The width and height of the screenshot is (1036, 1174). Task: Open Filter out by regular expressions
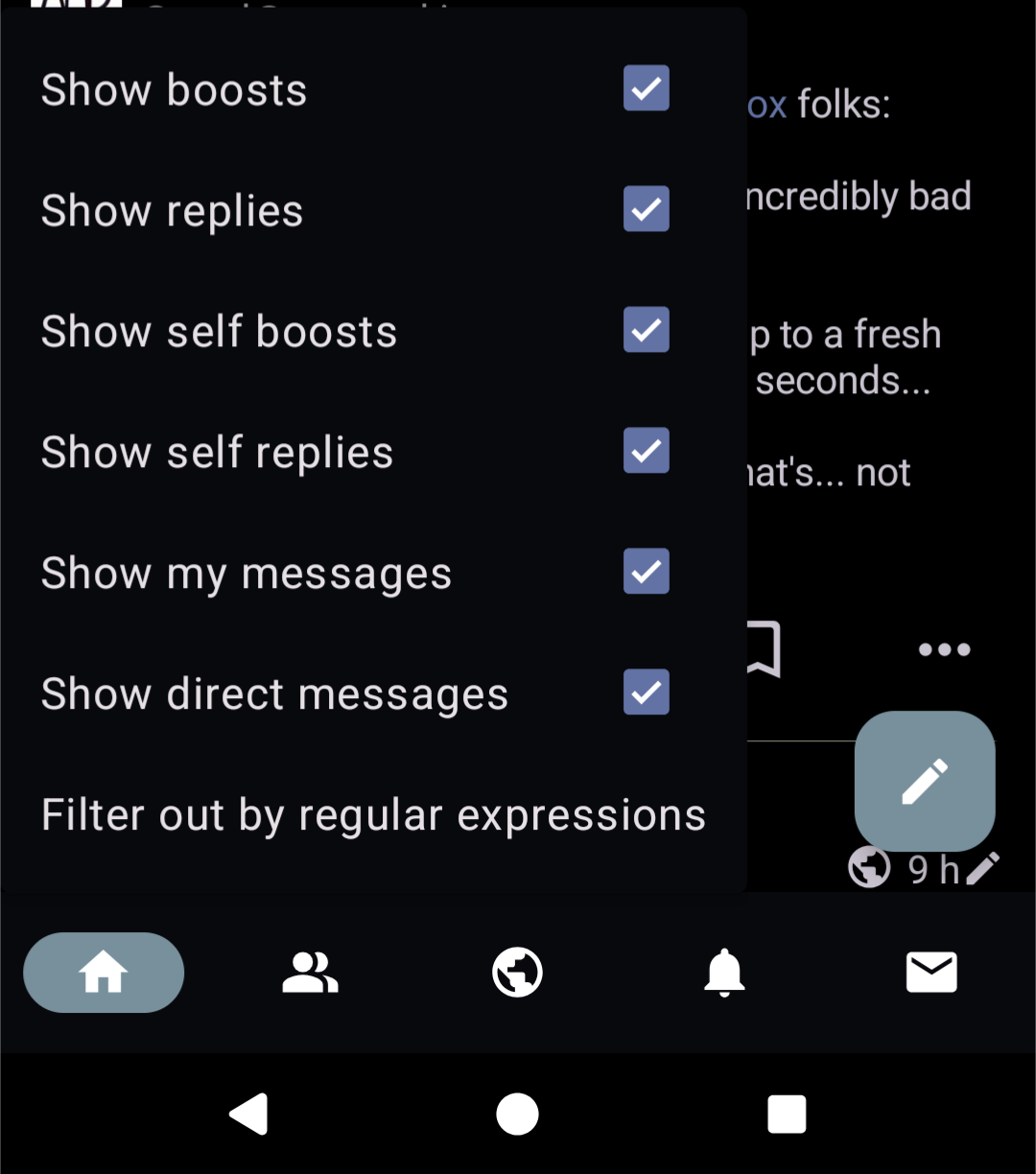373,815
